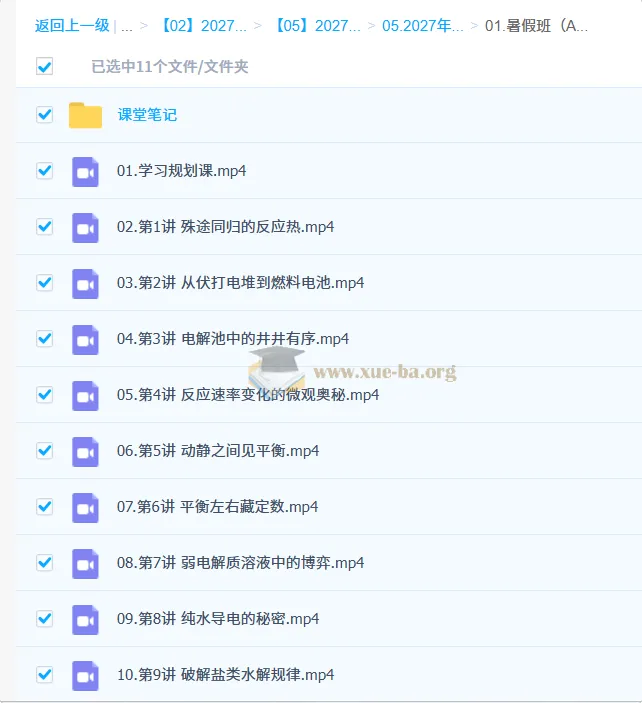Open the 【02】2027... breadcrumb folder
Screen dimensions: 642x703
pos(204,26)
